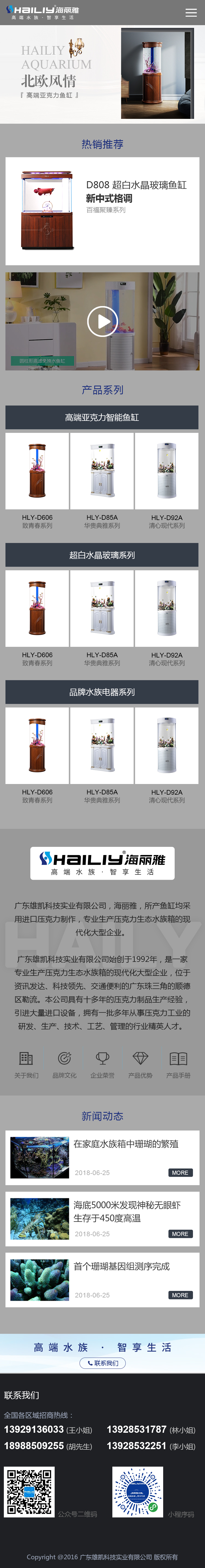This screenshot has width=205, height=1568.
Task: Open the 超白水晶玻璃系列 header
Action: (x=102, y=554)
